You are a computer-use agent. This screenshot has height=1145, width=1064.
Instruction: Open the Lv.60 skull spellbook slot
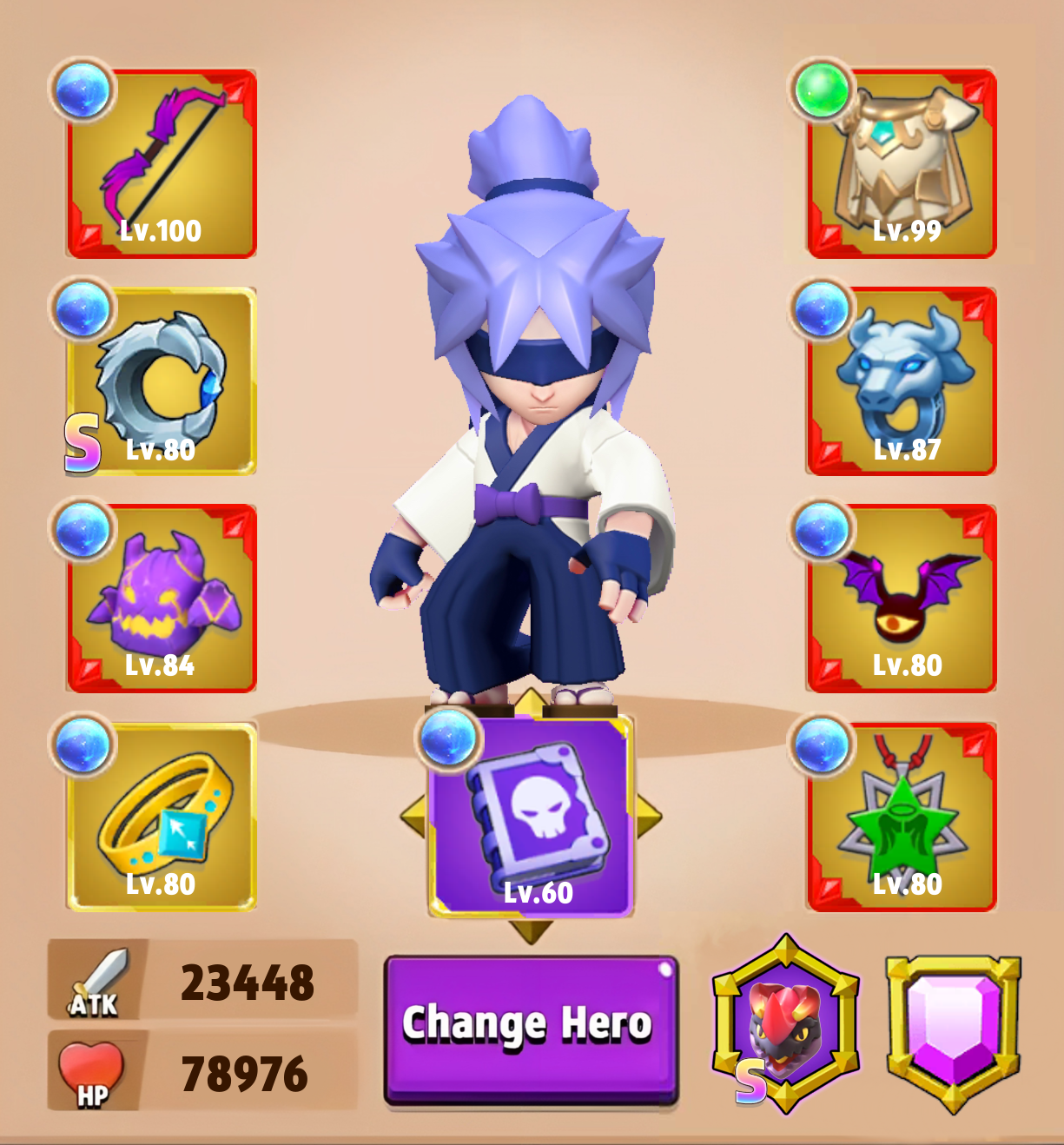[x=531, y=817]
